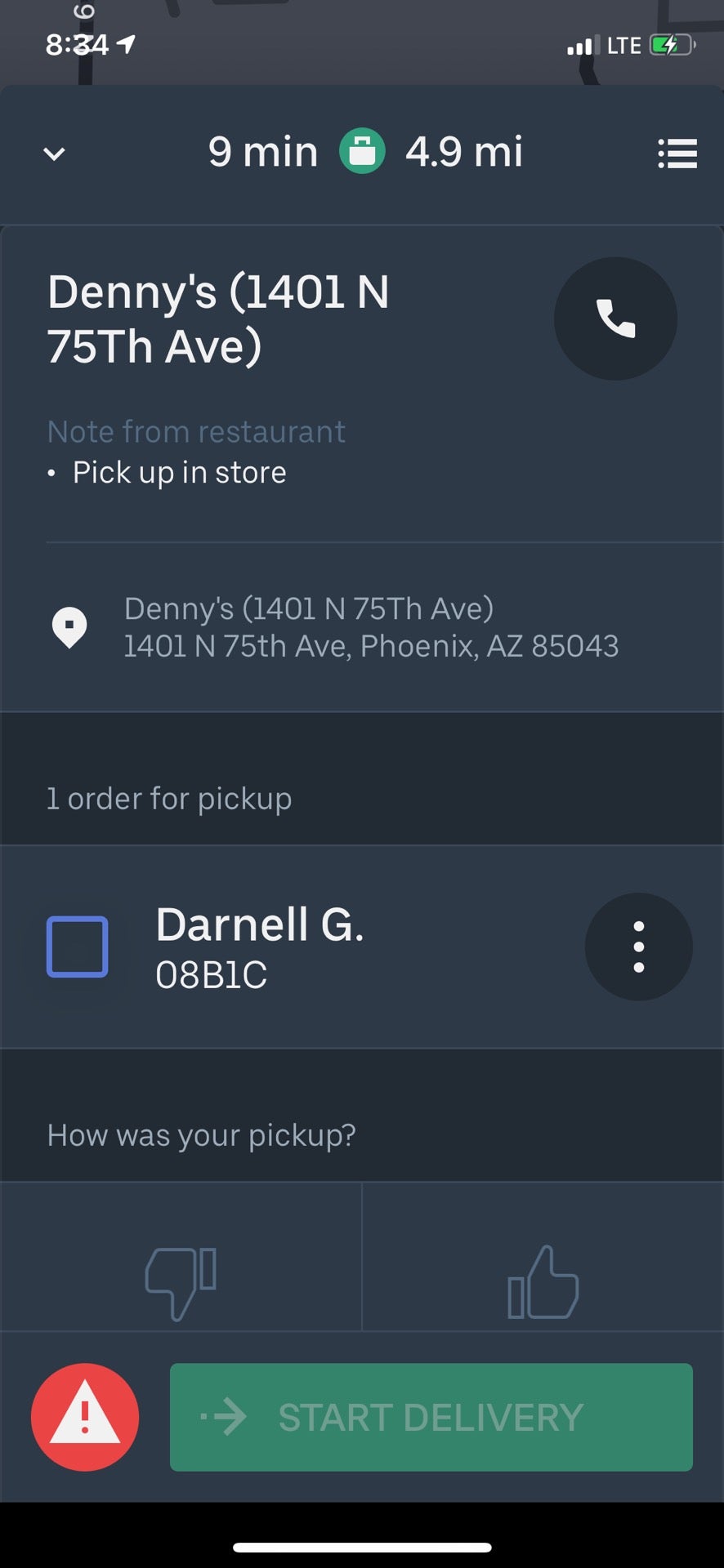Open the red safety alert button

click(x=85, y=1417)
